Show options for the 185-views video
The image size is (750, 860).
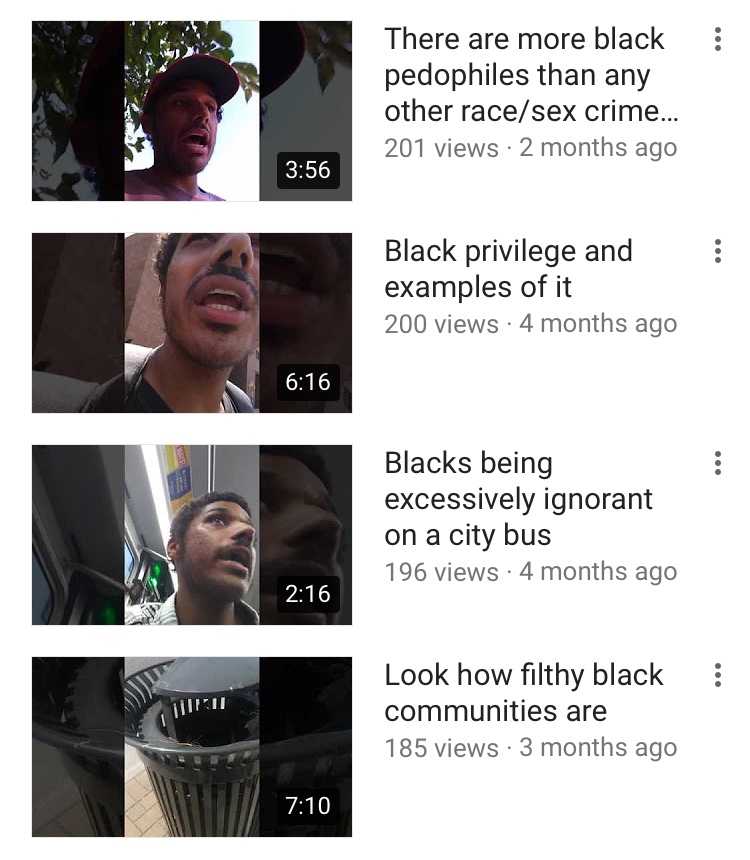pos(717,676)
